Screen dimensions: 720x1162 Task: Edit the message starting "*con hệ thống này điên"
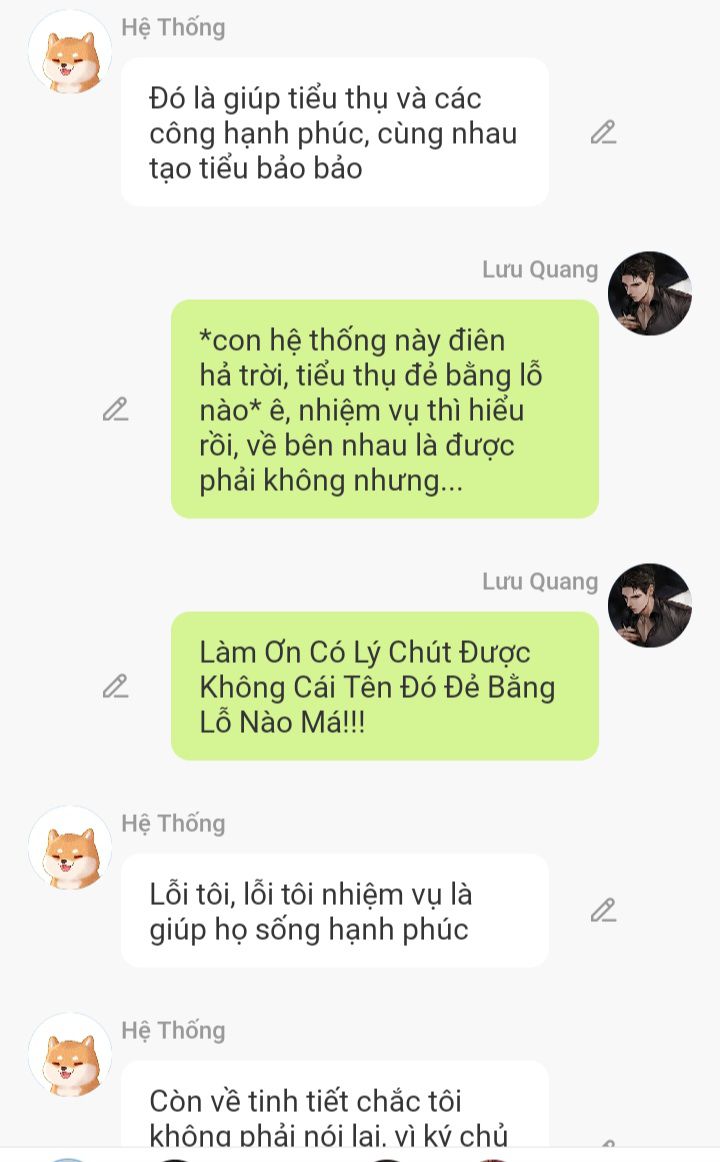115,409
